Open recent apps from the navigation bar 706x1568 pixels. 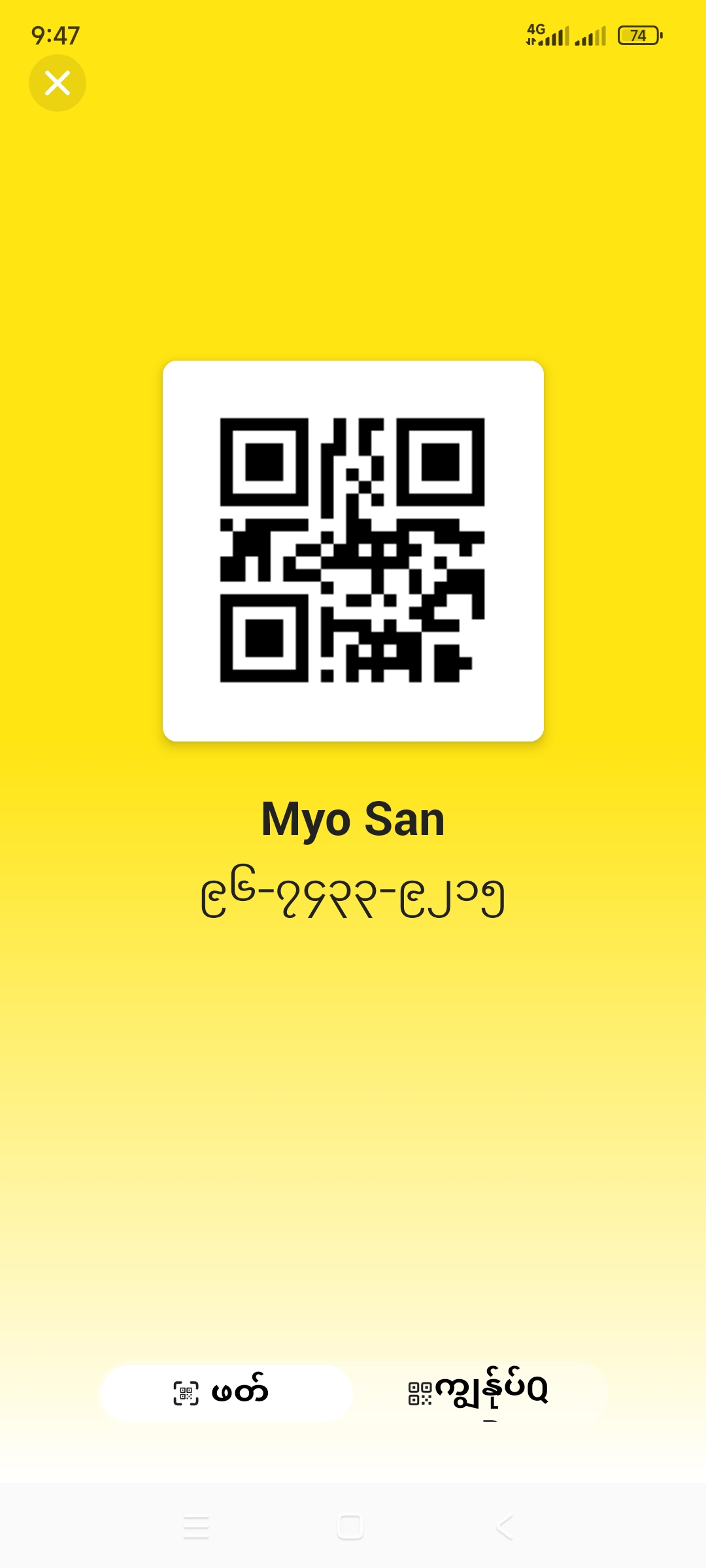(196, 1527)
